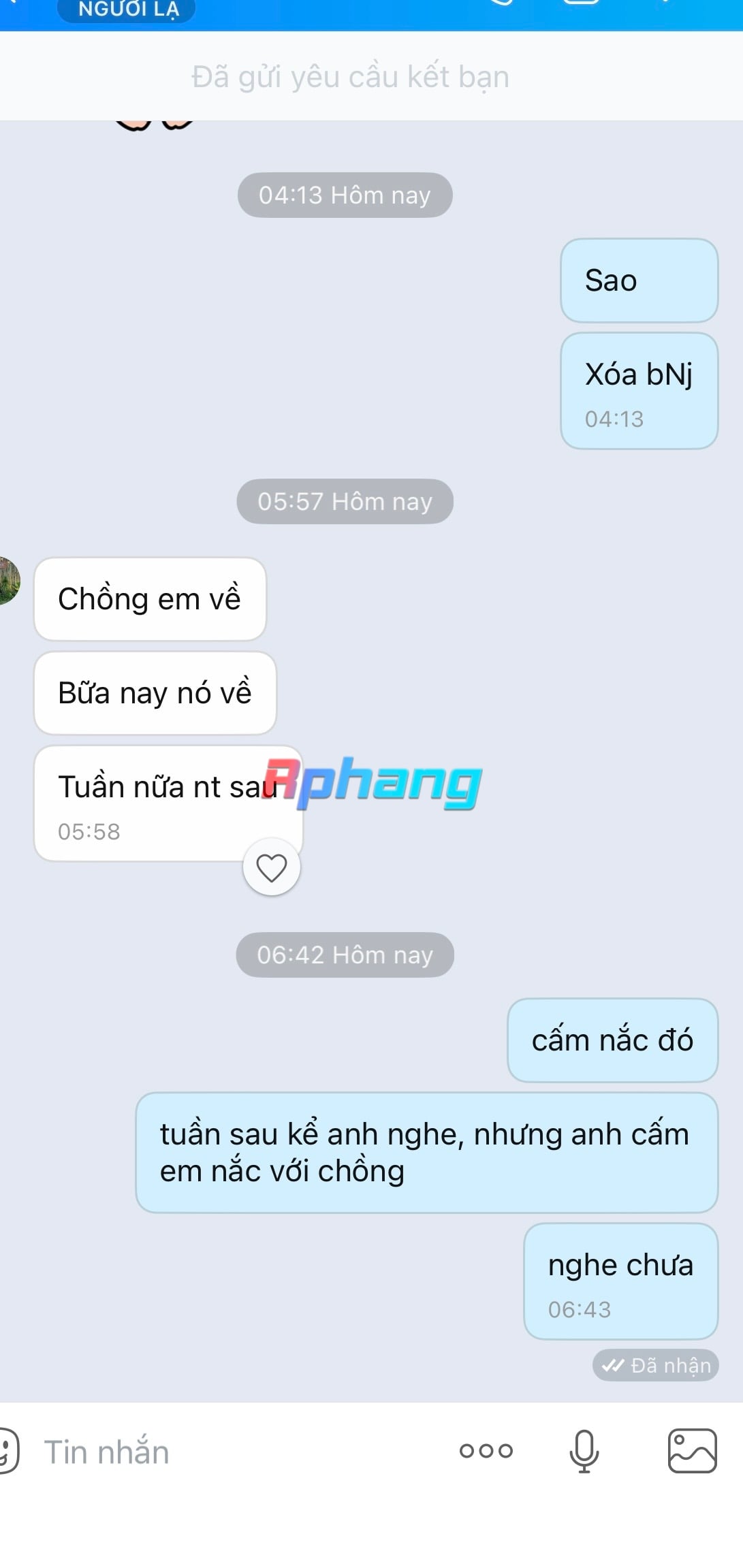Tap the Tin nhắn message input field
Screen dimensions: 743x1568
tap(238, 1452)
